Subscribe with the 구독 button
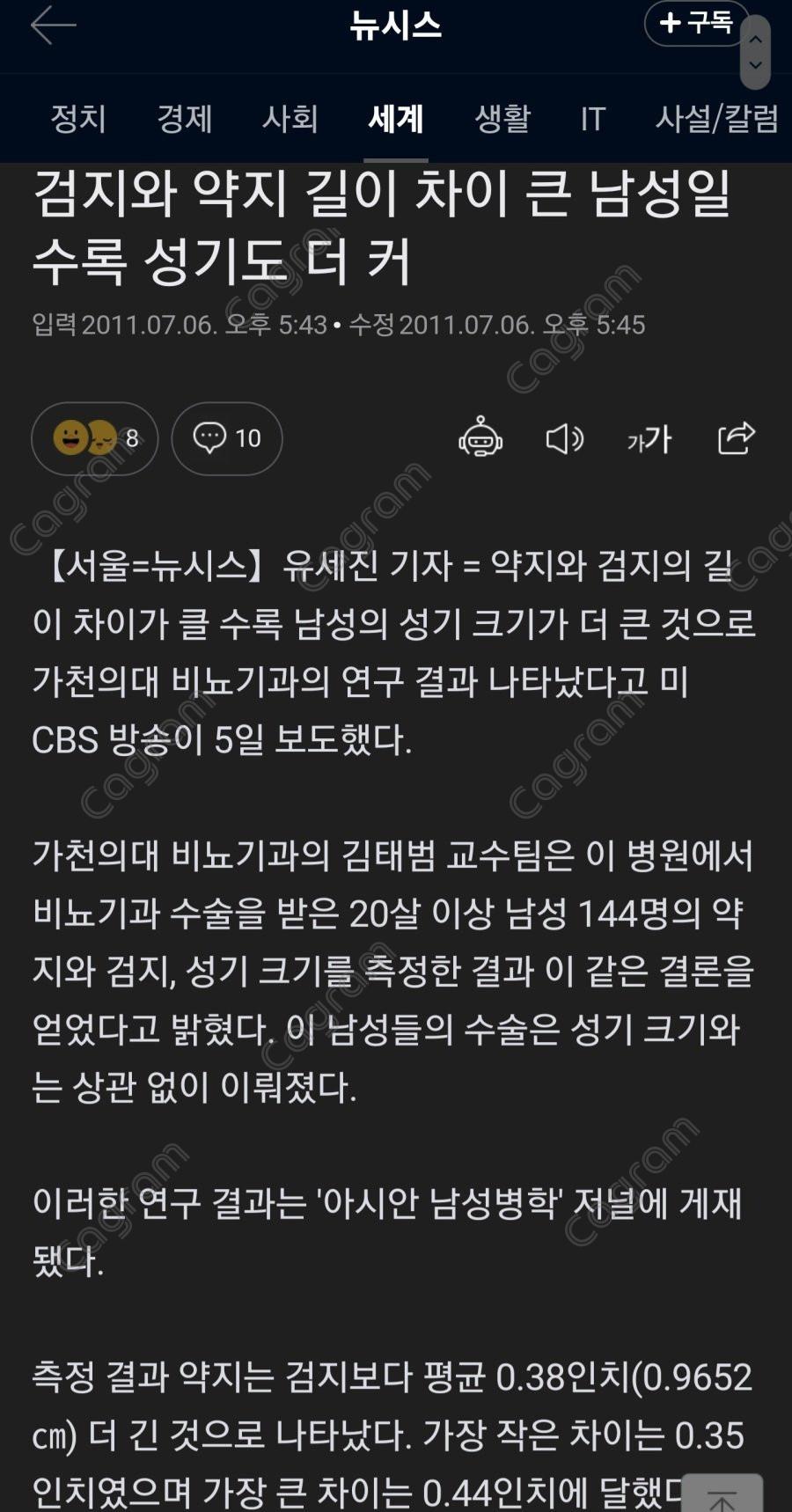This screenshot has width=792, height=1512. click(695, 23)
